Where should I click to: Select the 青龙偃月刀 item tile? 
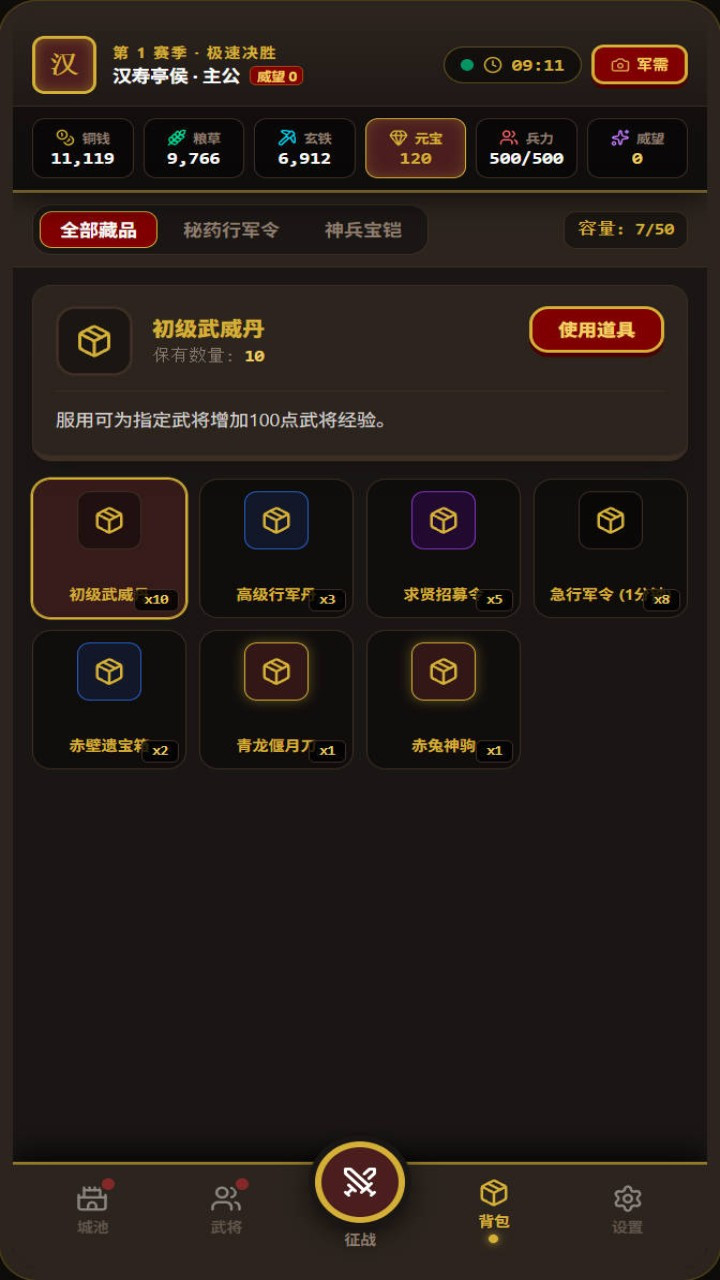(276, 699)
